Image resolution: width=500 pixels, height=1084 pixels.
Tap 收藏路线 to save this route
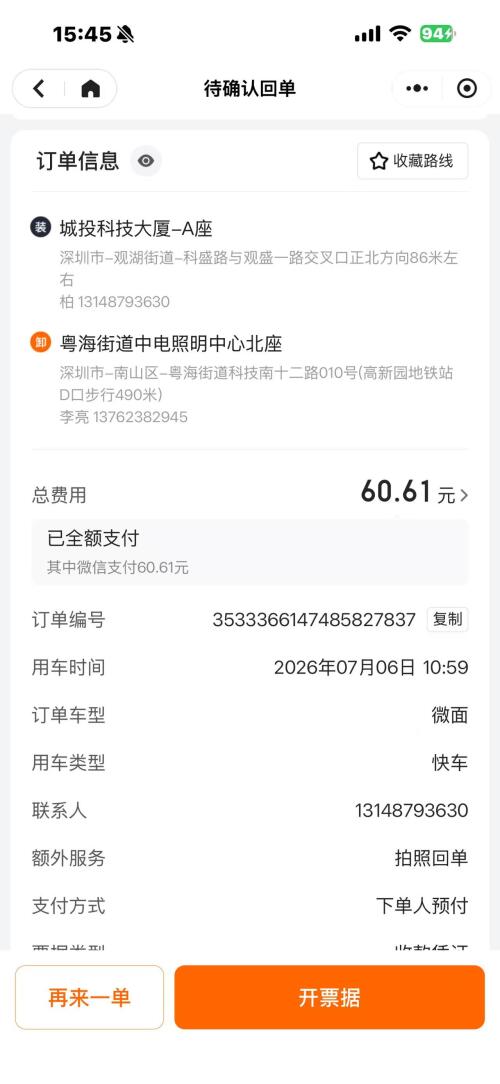tap(413, 161)
